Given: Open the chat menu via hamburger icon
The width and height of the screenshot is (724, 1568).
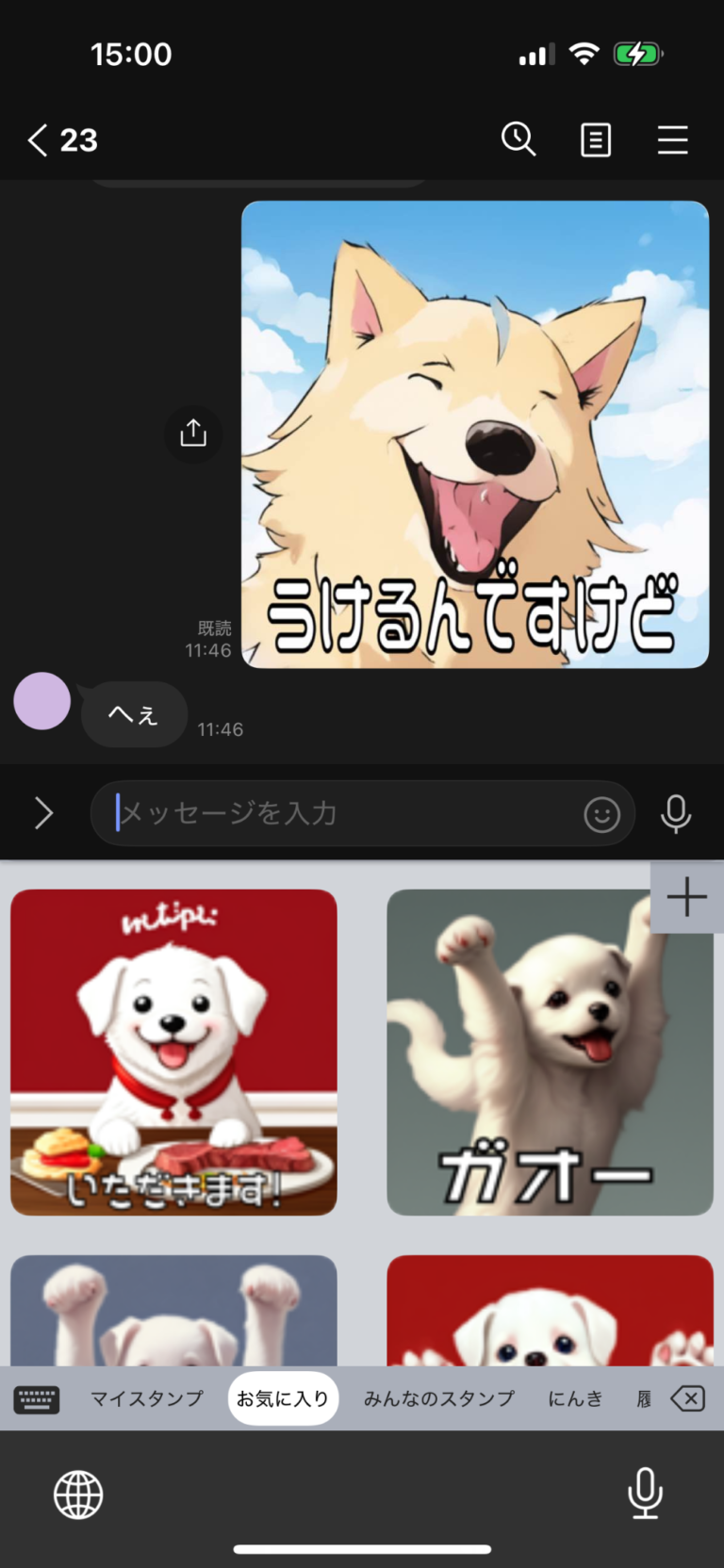Looking at the screenshot, I should (x=672, y=139).
